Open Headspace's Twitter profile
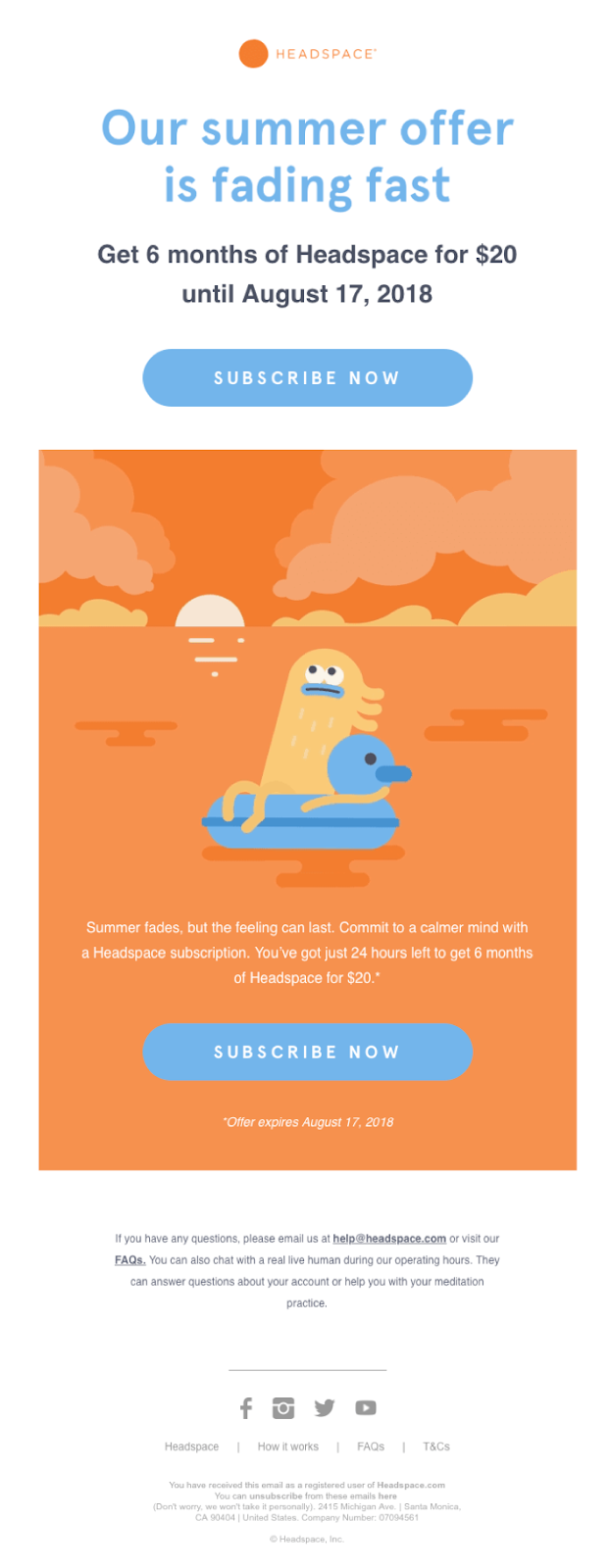610x1568 pixels. point(325,1408)
